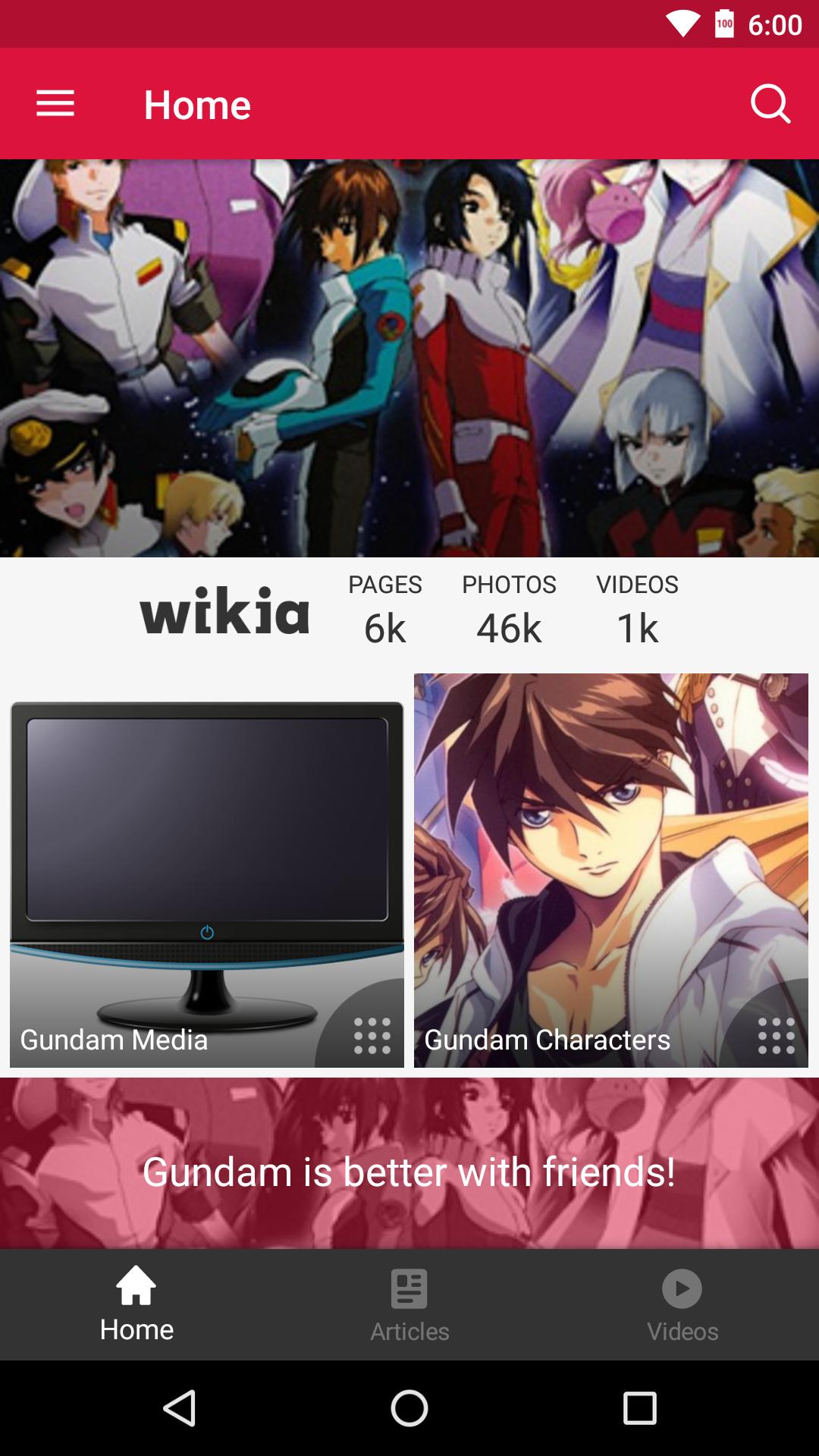Tap the grid icon on Gundam Media
The width and height of the screenshot is (819, 1456).
tap(372, 1036)
